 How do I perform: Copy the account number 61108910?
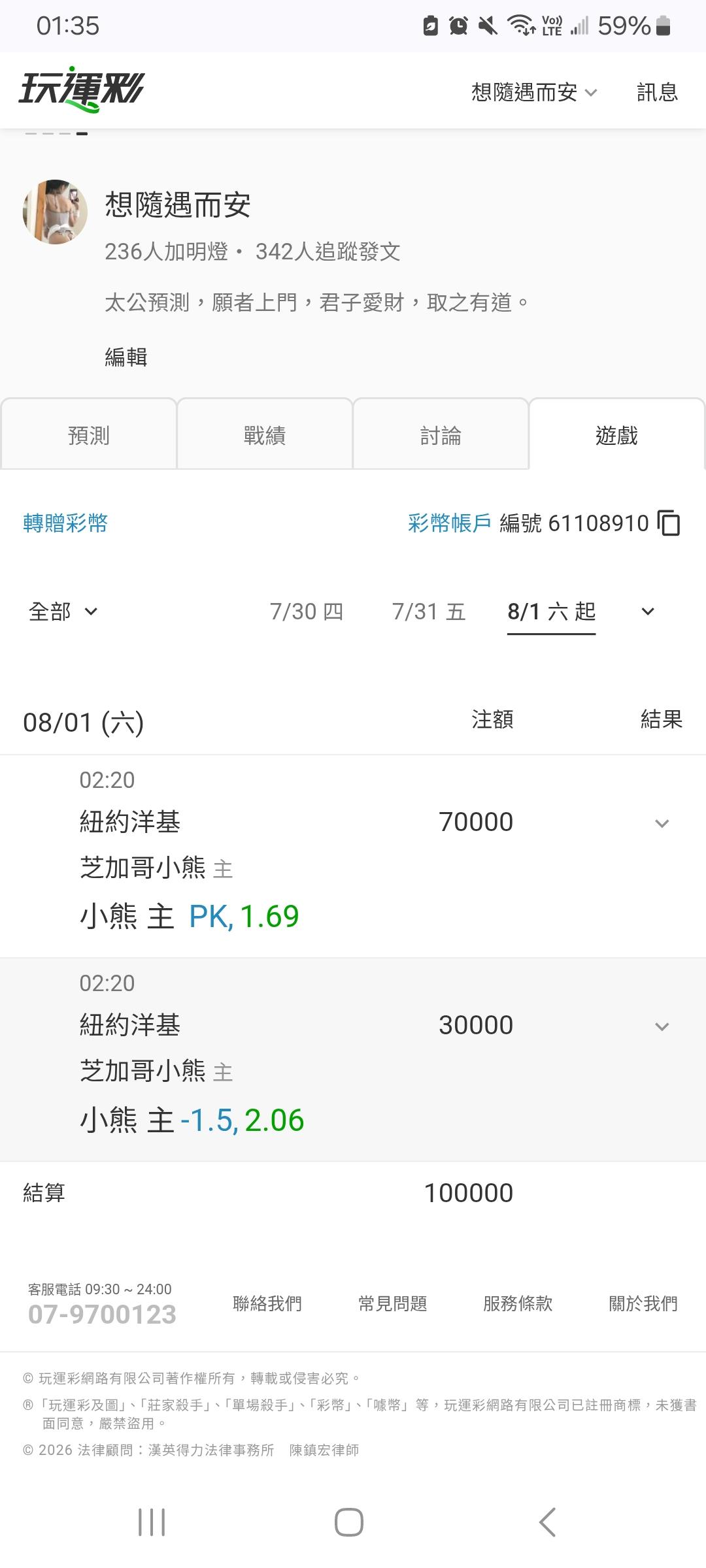tap(669, 523)
